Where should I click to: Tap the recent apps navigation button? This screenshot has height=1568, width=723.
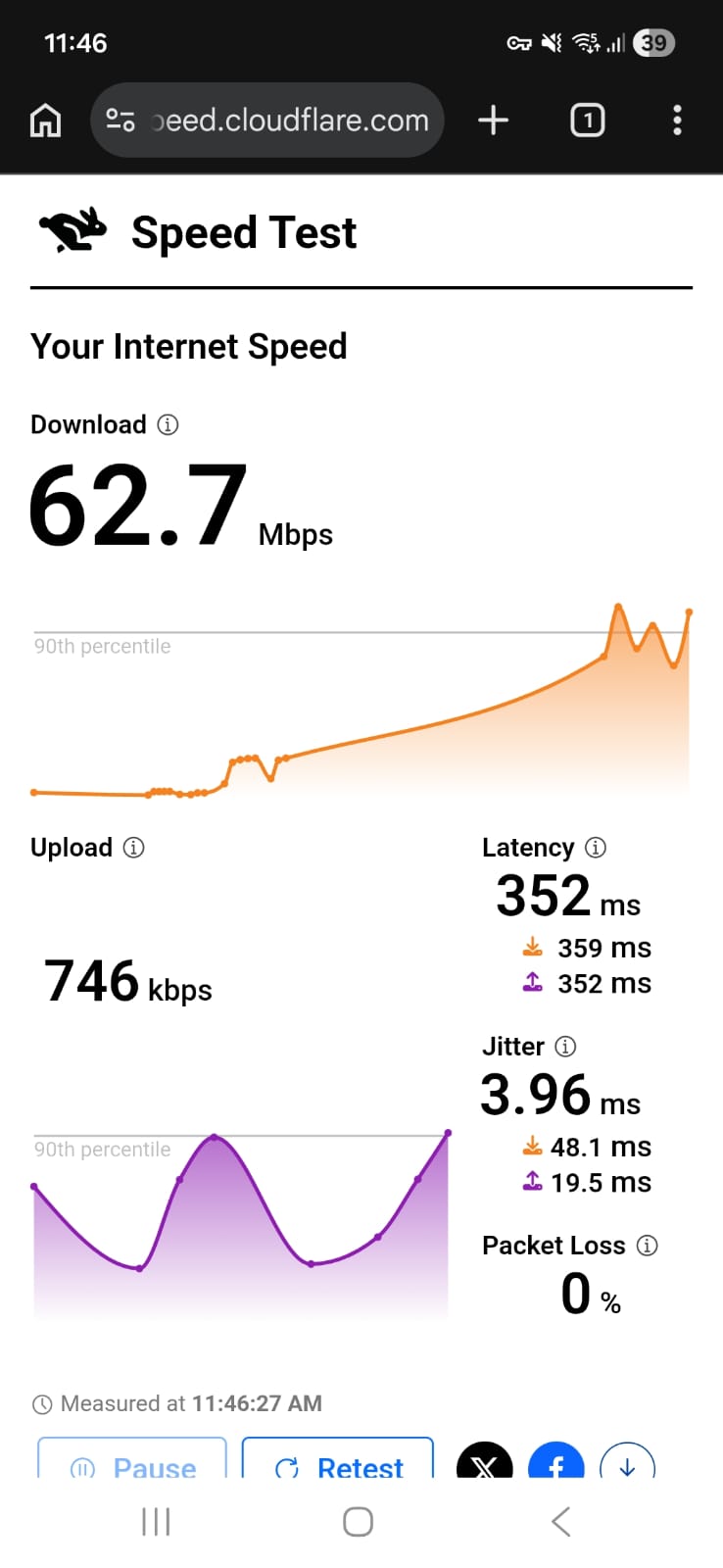tap(156, 1522)
